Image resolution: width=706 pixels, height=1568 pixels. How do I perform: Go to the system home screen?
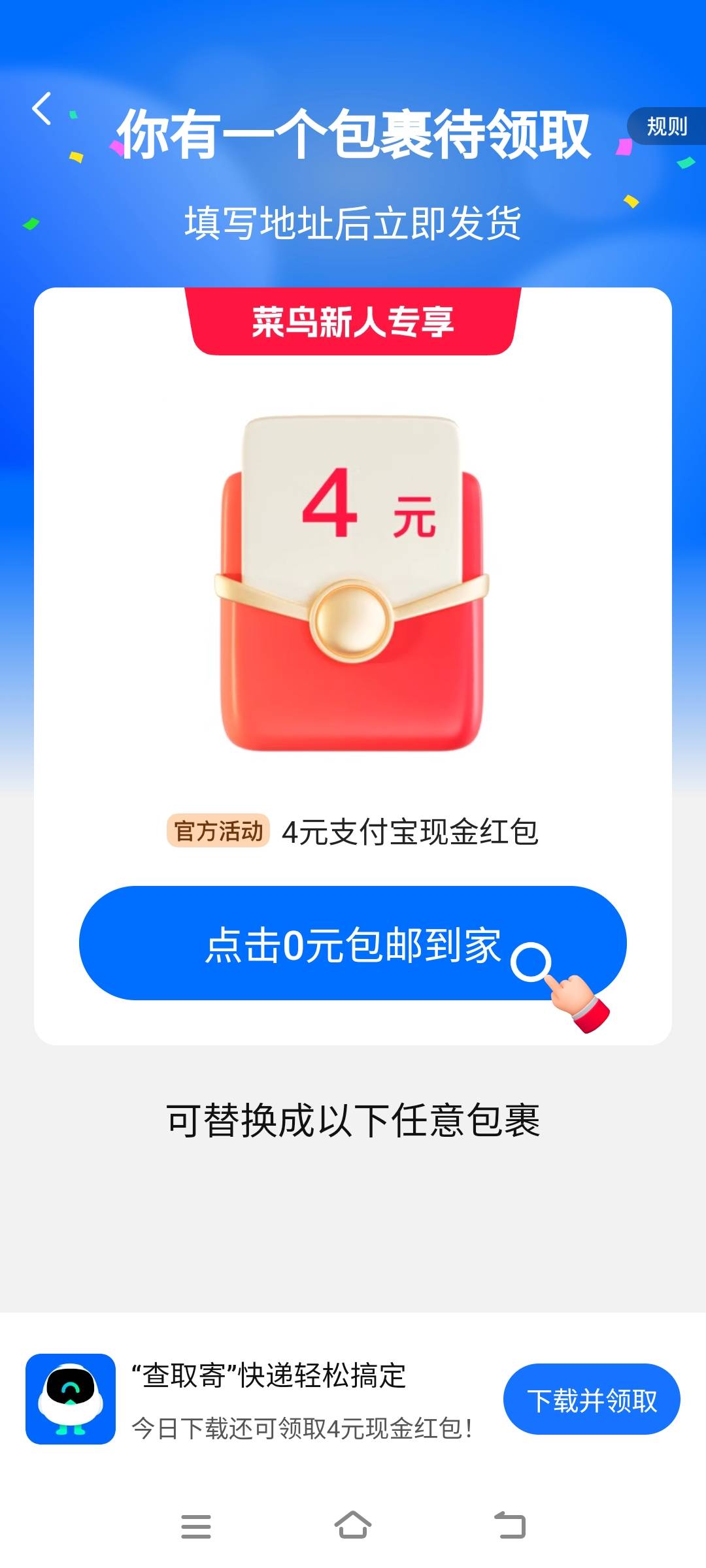point(353,1526)
